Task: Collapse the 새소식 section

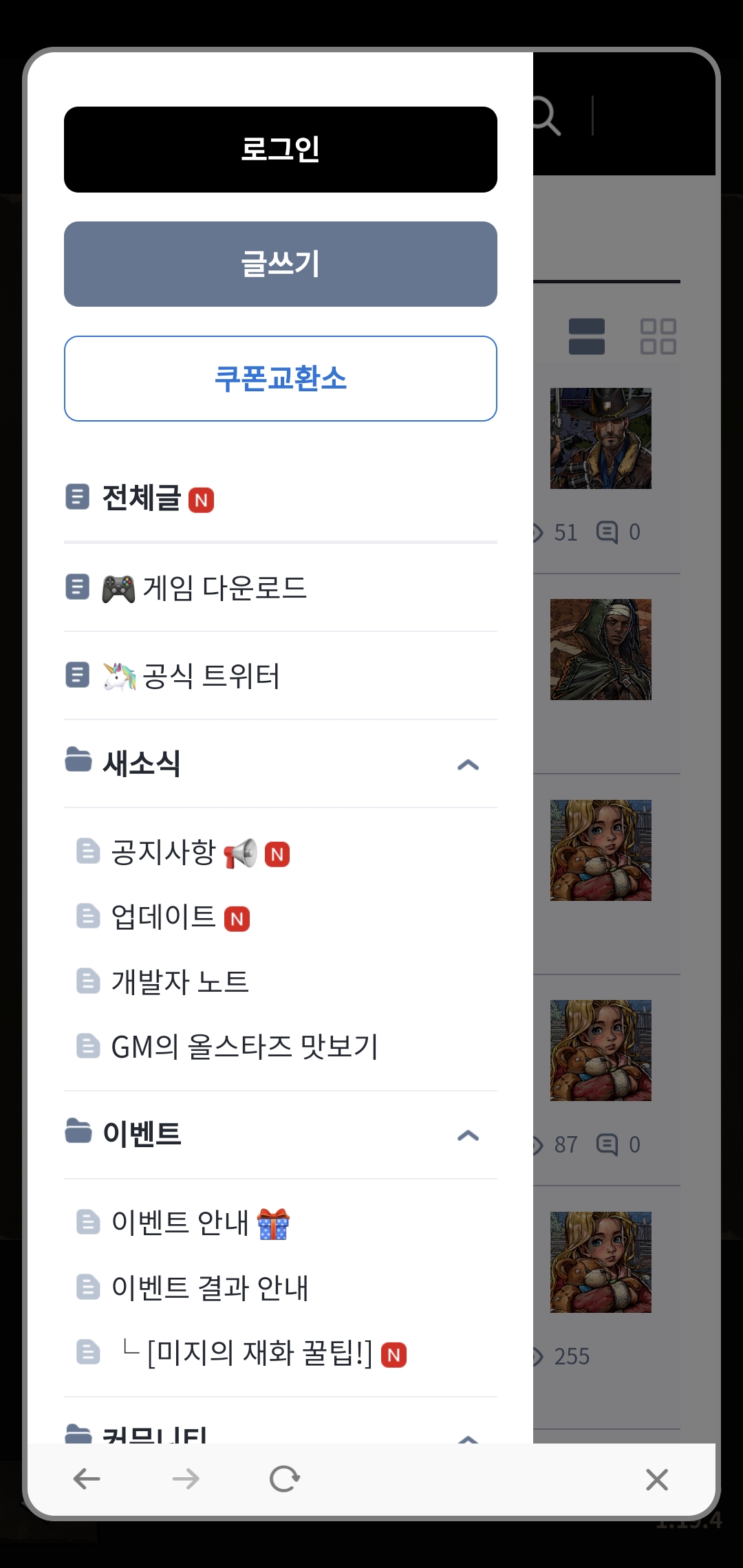Action: pos(468,764)
